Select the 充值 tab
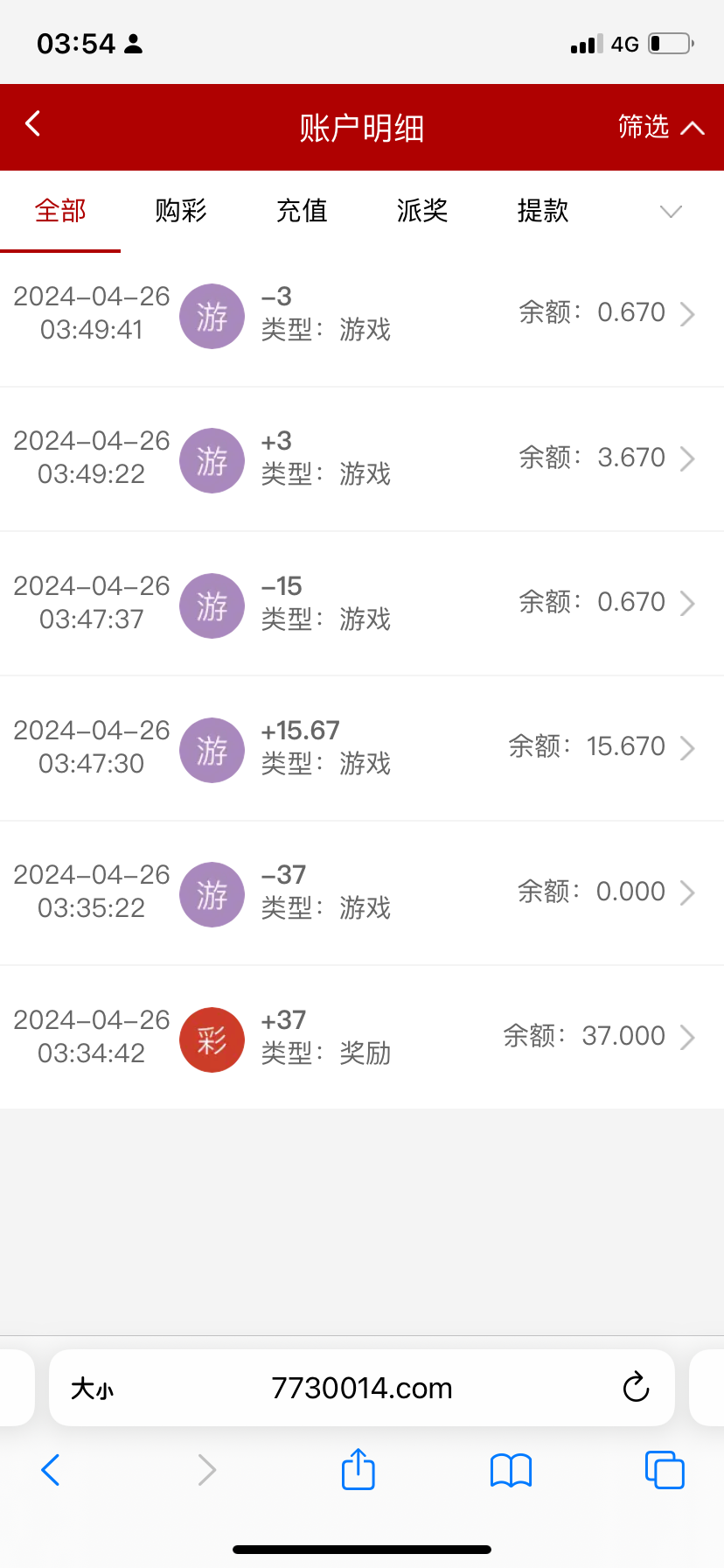Image resolution: width=724 pixels, height=1568 pixels. (302, 211)
